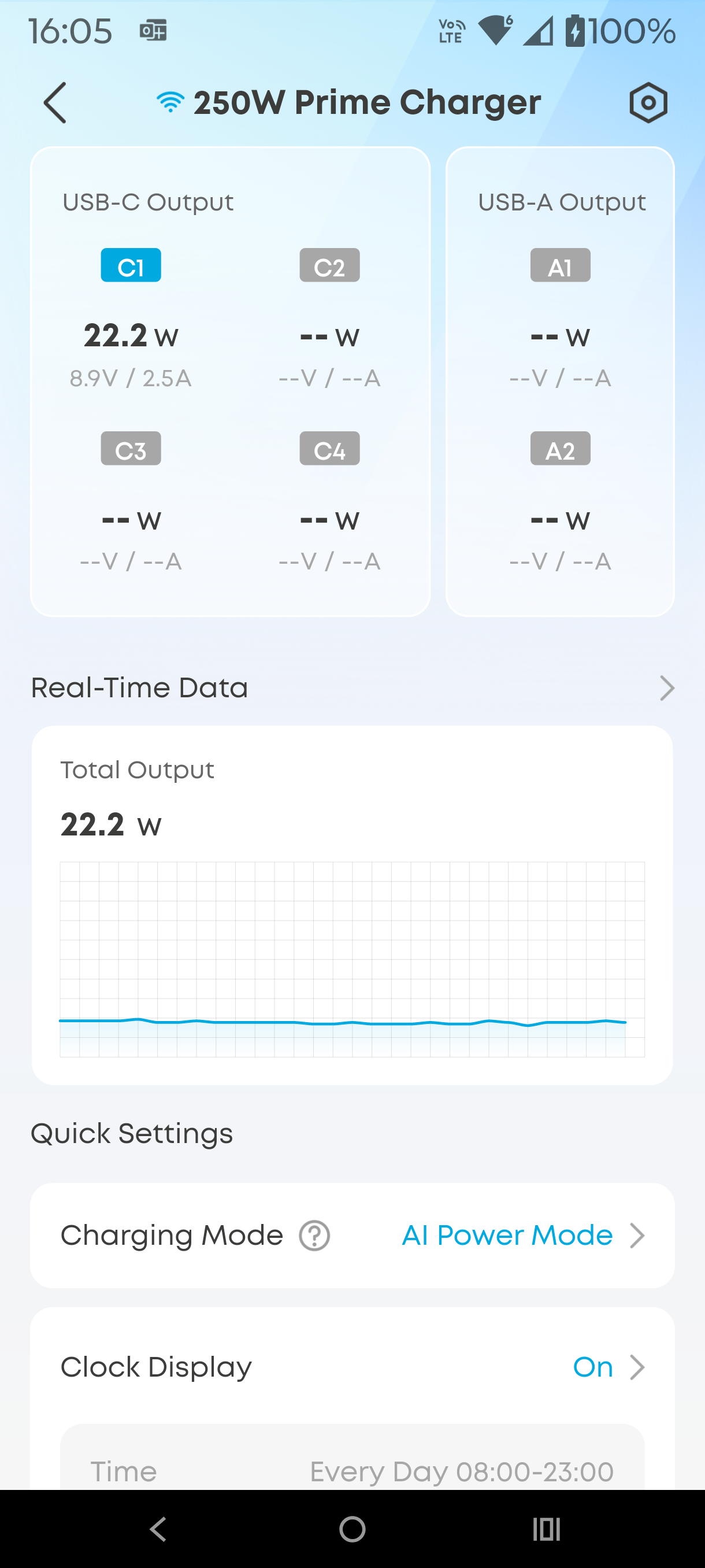Tap the system home button
Screen dimensions: 705x1568
(352, 1529)
